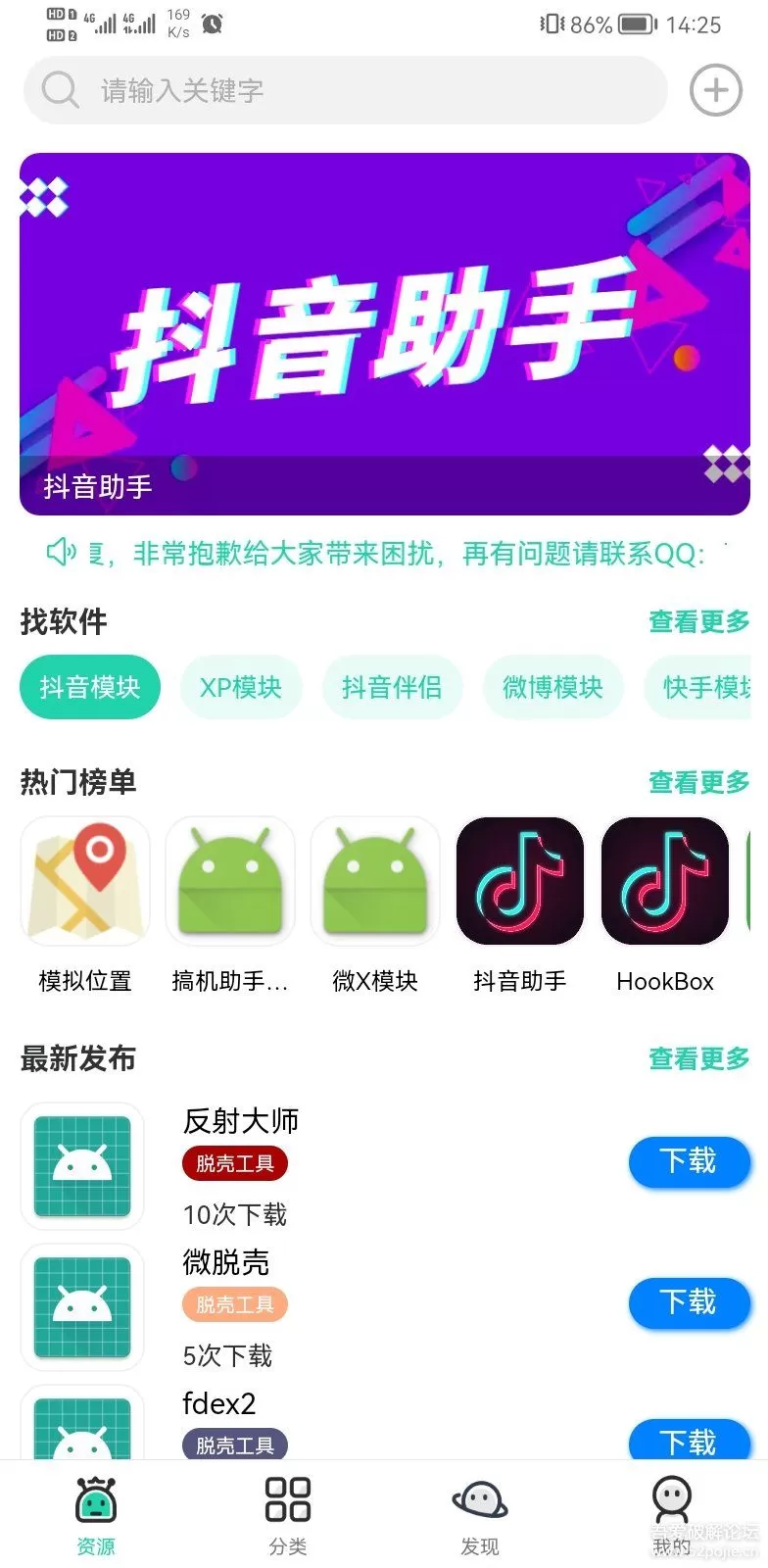Viewport: 768px width, 1568px height.
Task: Download 反射大师
Action: (689, 1162)
